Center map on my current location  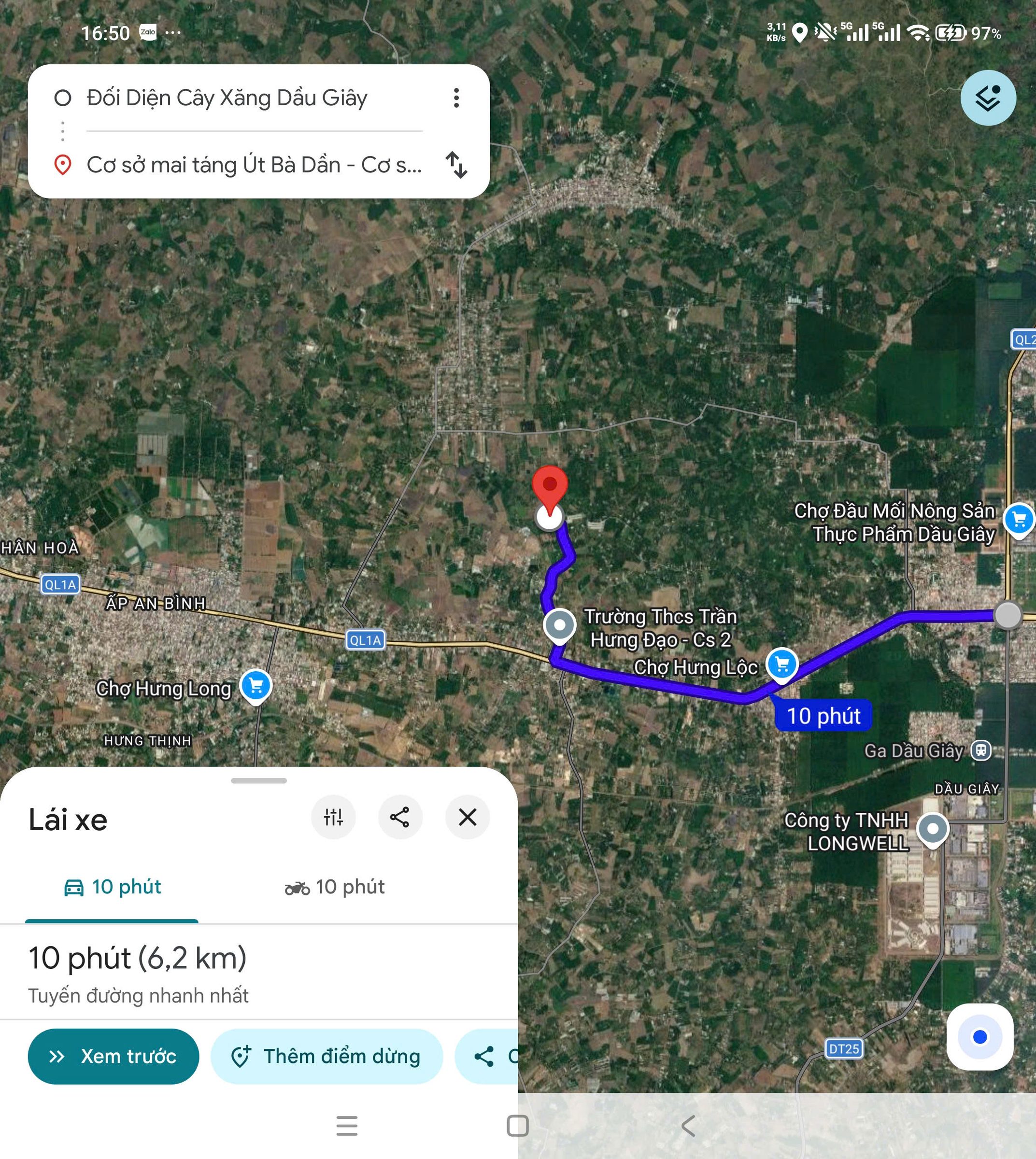coord(979,1037)
